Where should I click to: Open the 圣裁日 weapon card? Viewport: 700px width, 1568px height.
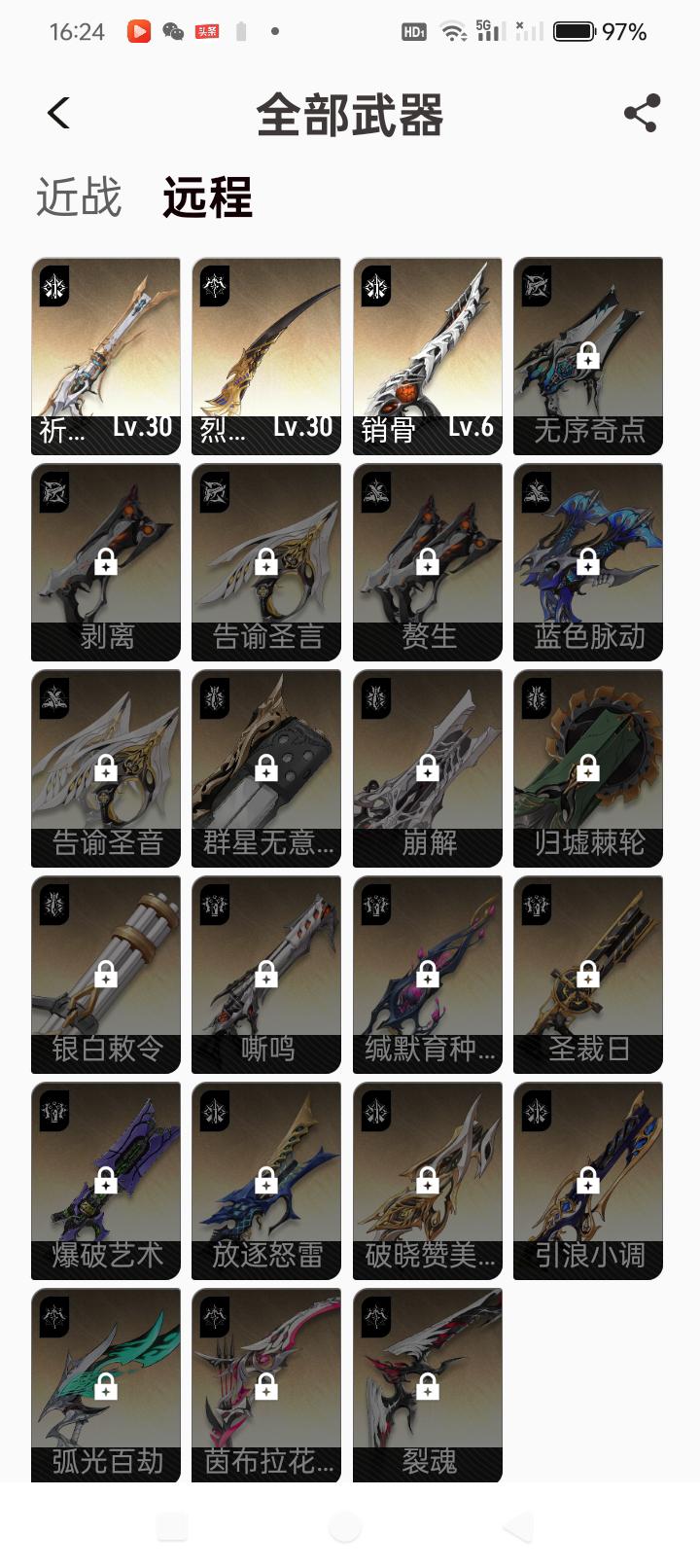tap(588, 975)
